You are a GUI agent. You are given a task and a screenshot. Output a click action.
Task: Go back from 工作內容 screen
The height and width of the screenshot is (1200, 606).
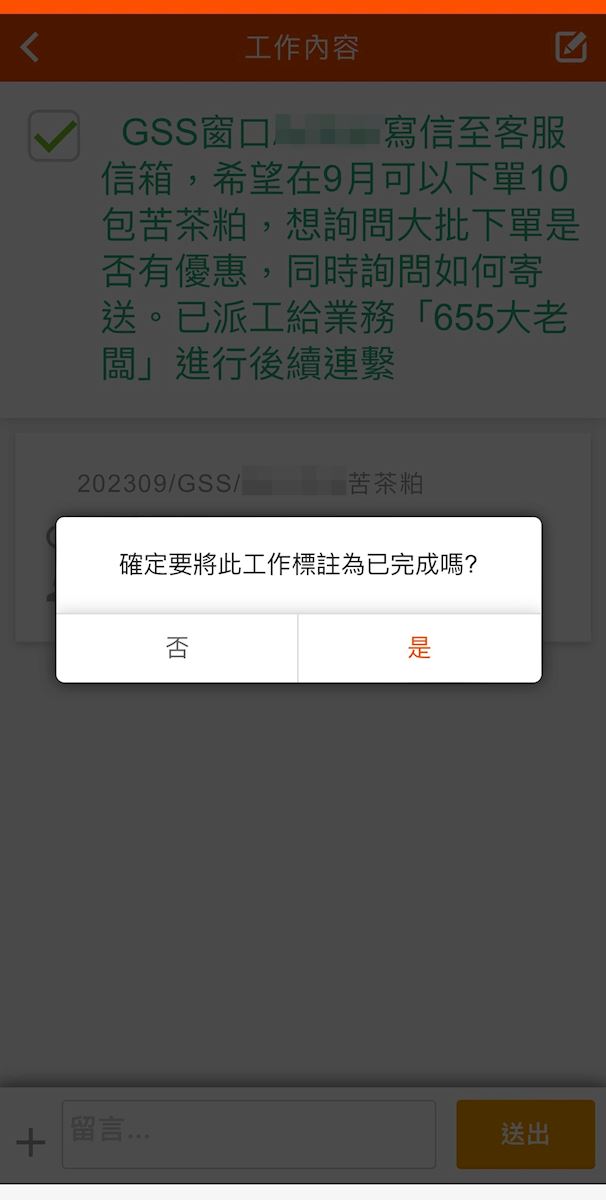(x=30, y=47)
